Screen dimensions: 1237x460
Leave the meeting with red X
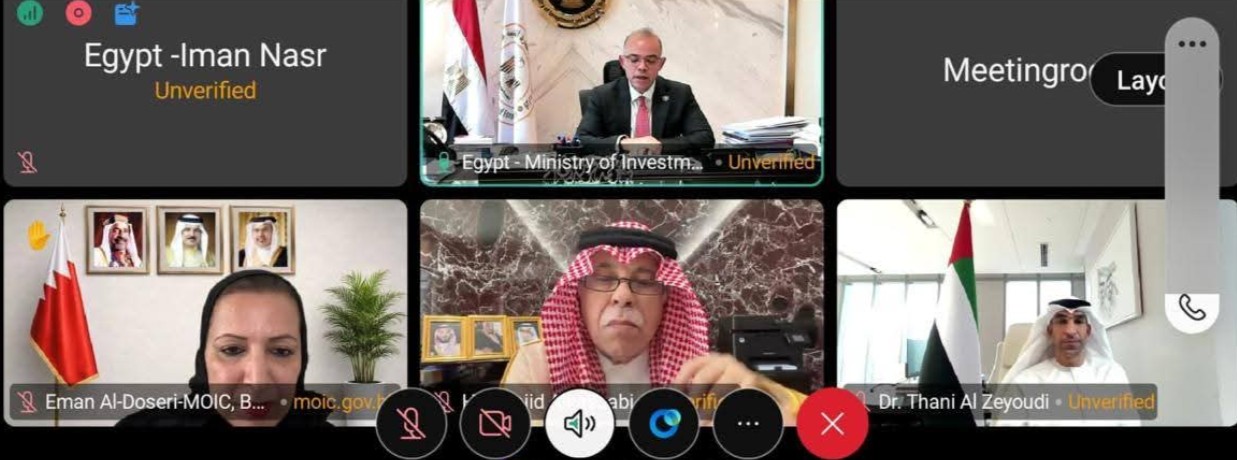click(832, 423)
